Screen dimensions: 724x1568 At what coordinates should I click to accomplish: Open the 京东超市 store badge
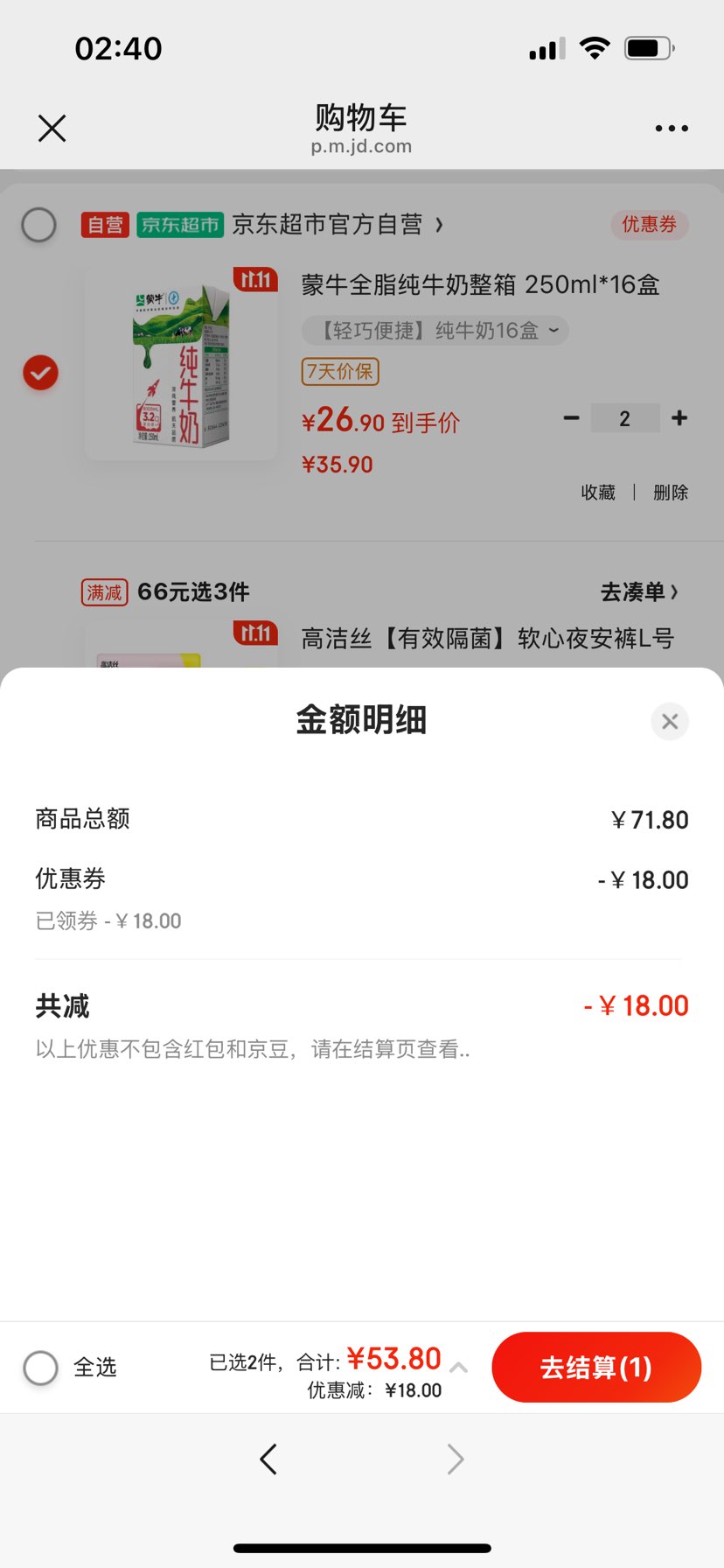point(179,225)
